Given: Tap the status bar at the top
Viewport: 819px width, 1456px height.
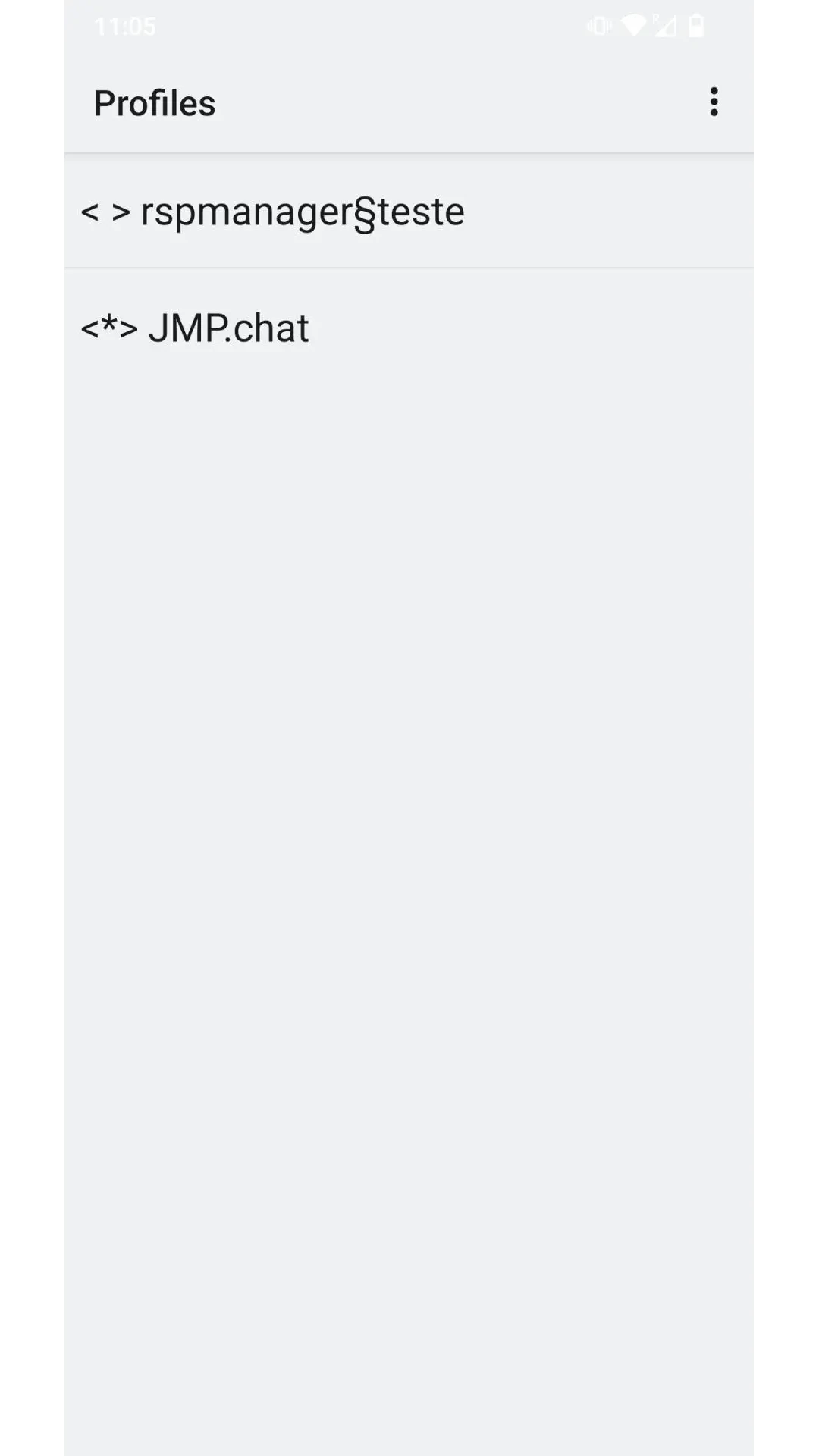Looking at the screenshot, I should pos(409,26).
